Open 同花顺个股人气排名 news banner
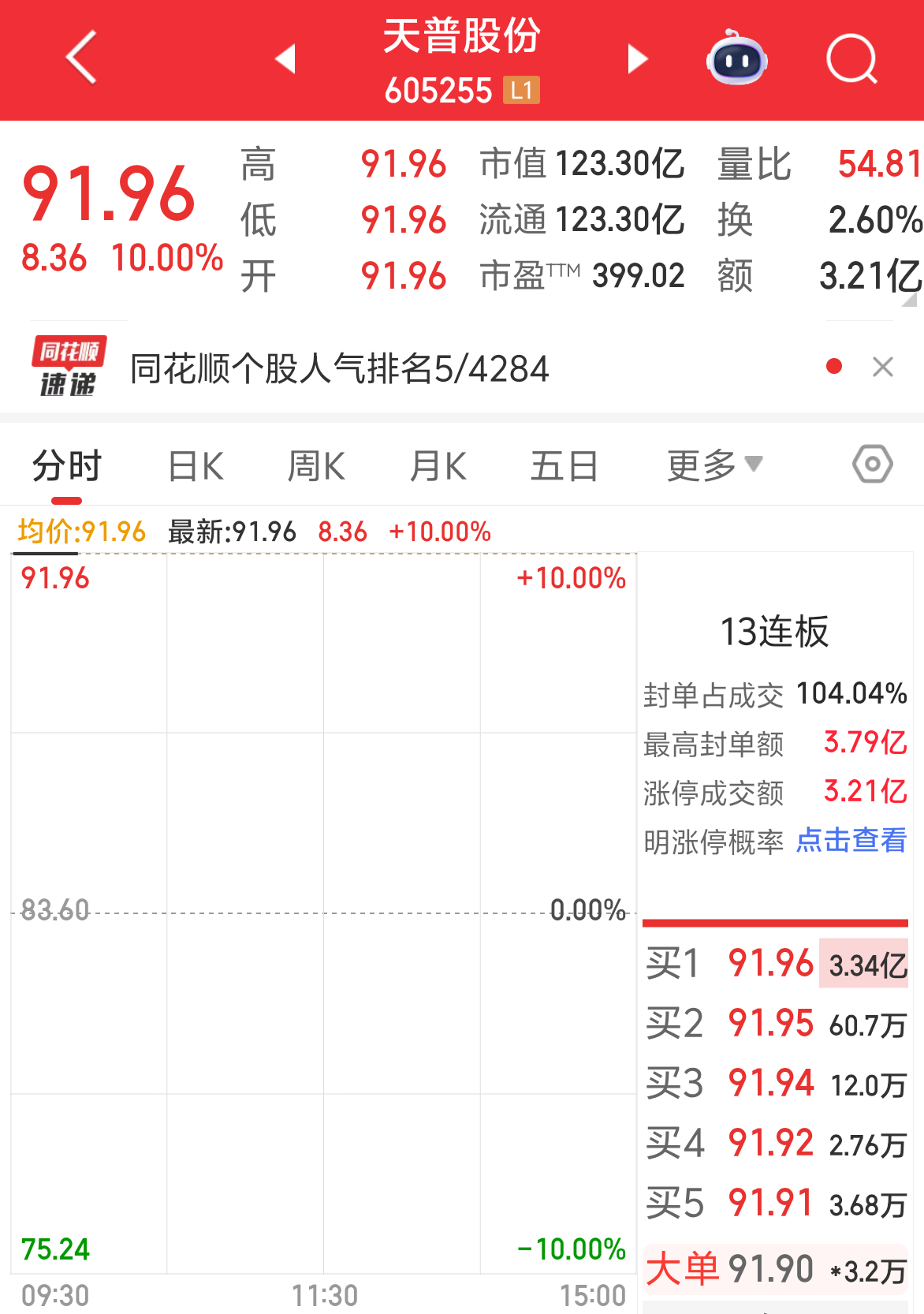The height and width of the screenshot is (1314, 924). coord(339,368)
